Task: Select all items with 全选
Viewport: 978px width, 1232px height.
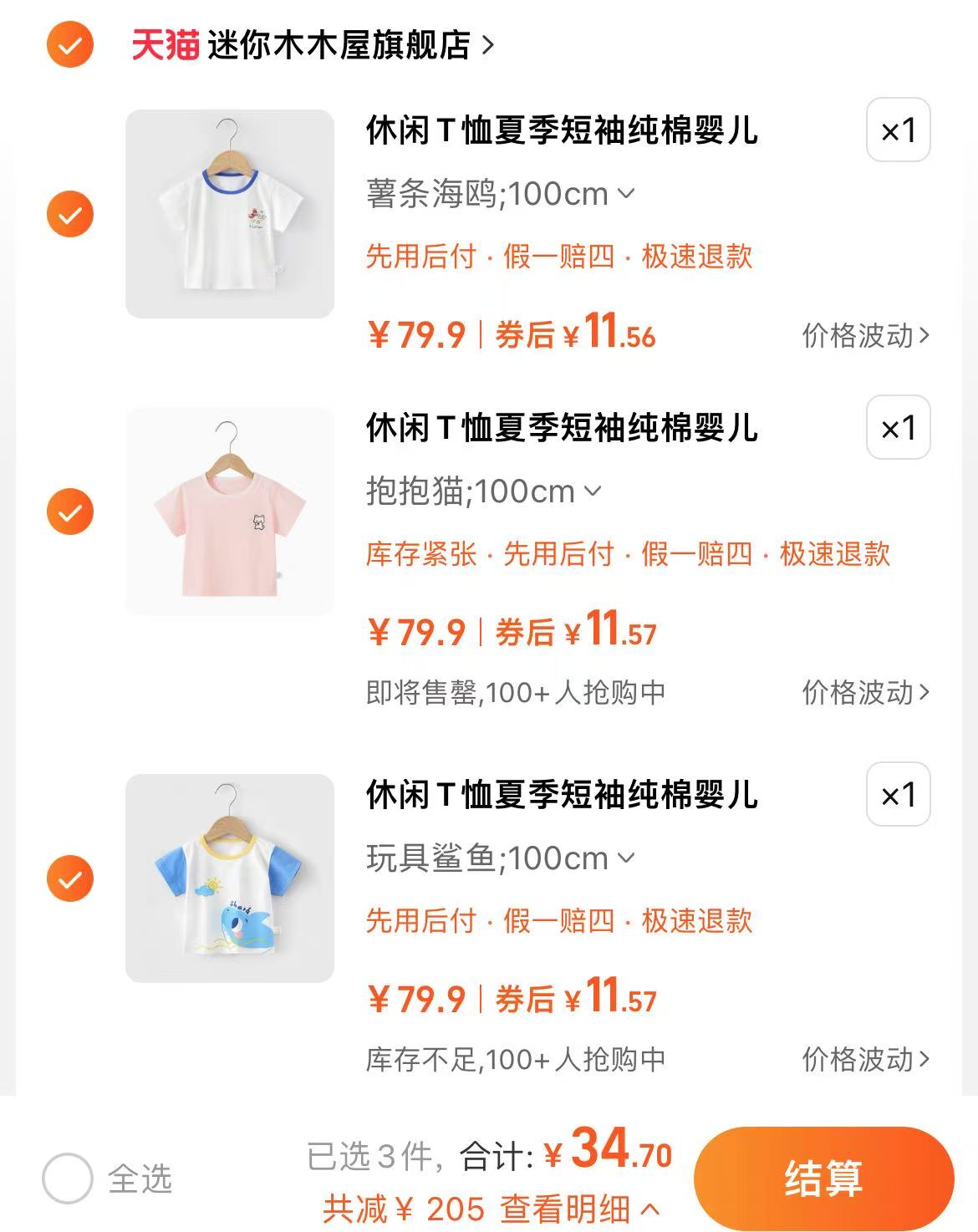Action: [68, 1179]
